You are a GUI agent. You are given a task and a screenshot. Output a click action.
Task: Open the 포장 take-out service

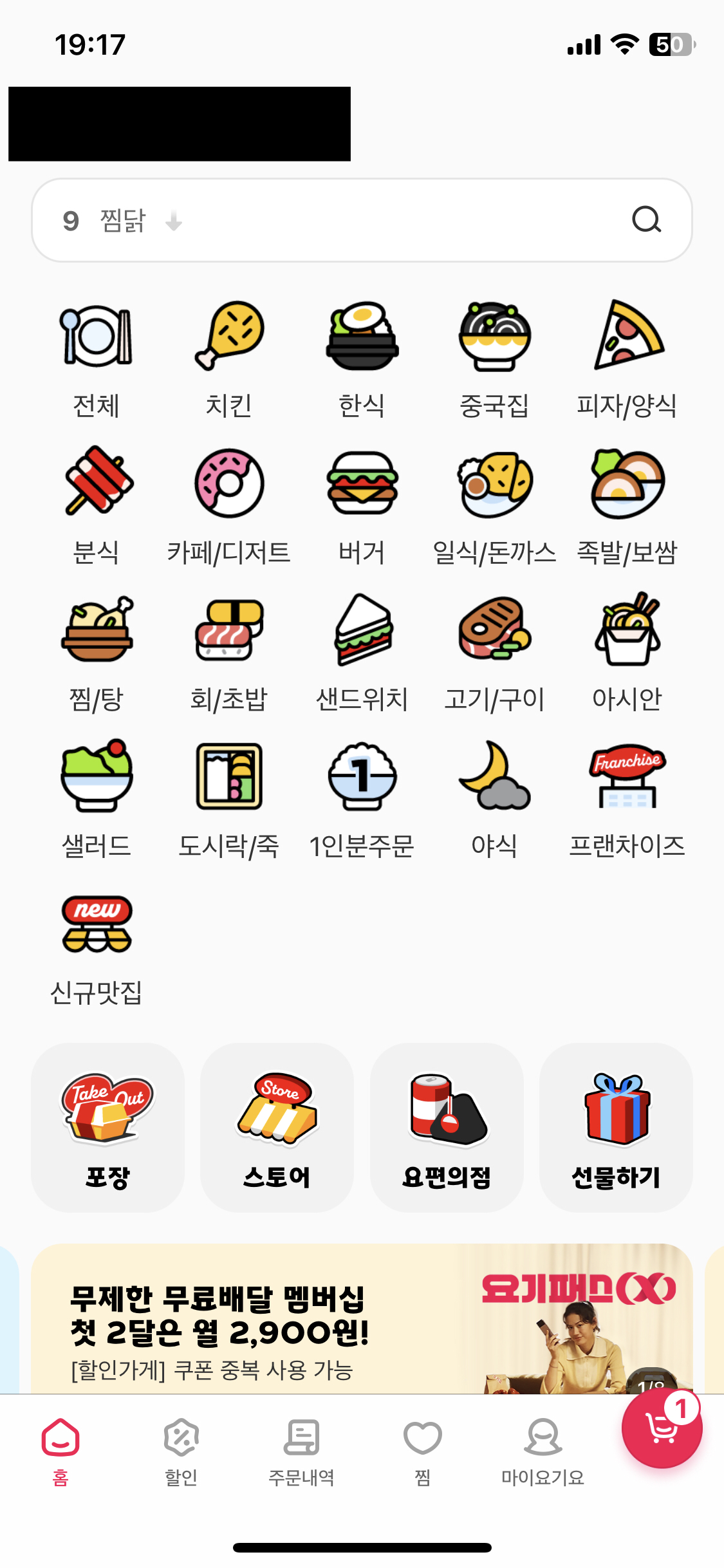click(107, 1128)
